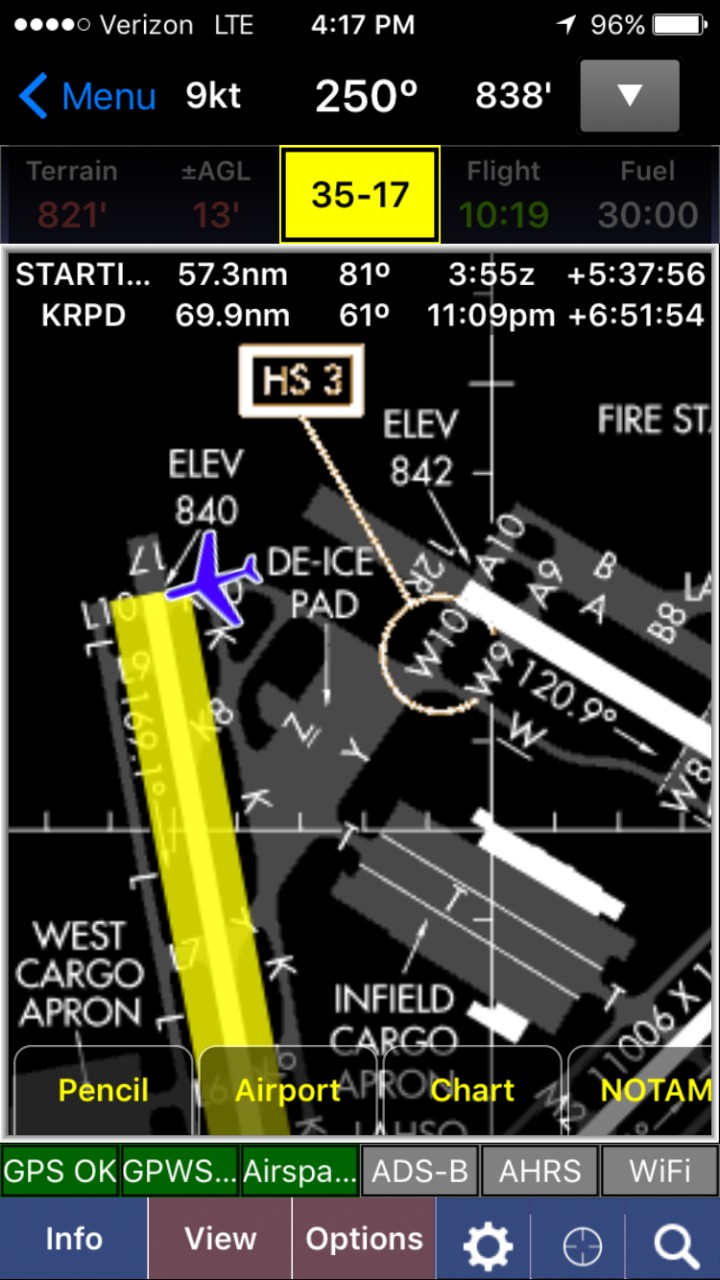The image size is (720, 1280).
Task: Open the NOTAM button
Action: pyautogui.click(x=652, y=1090)
